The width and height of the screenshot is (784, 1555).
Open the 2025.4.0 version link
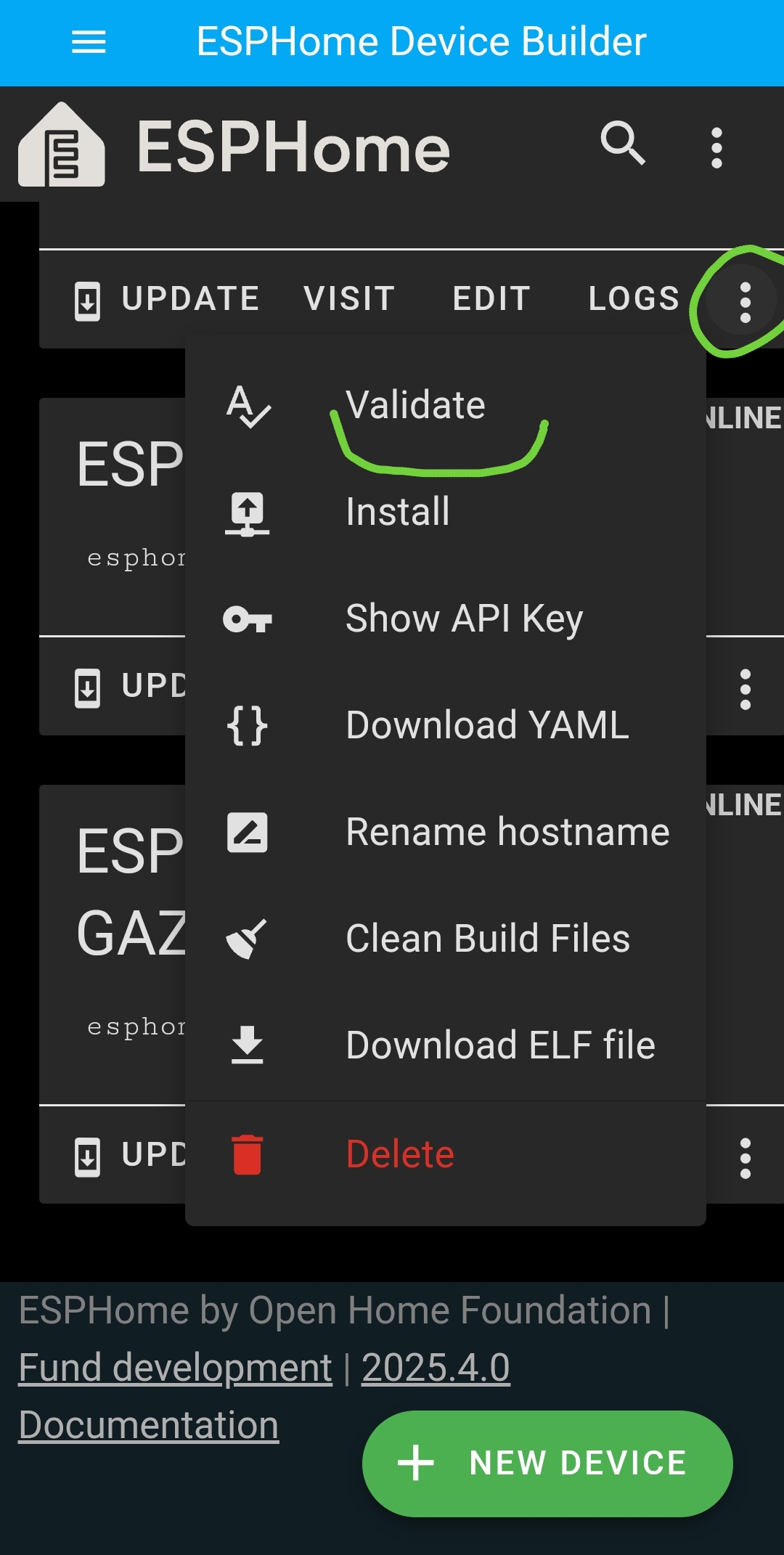[x=436, y=1368]
